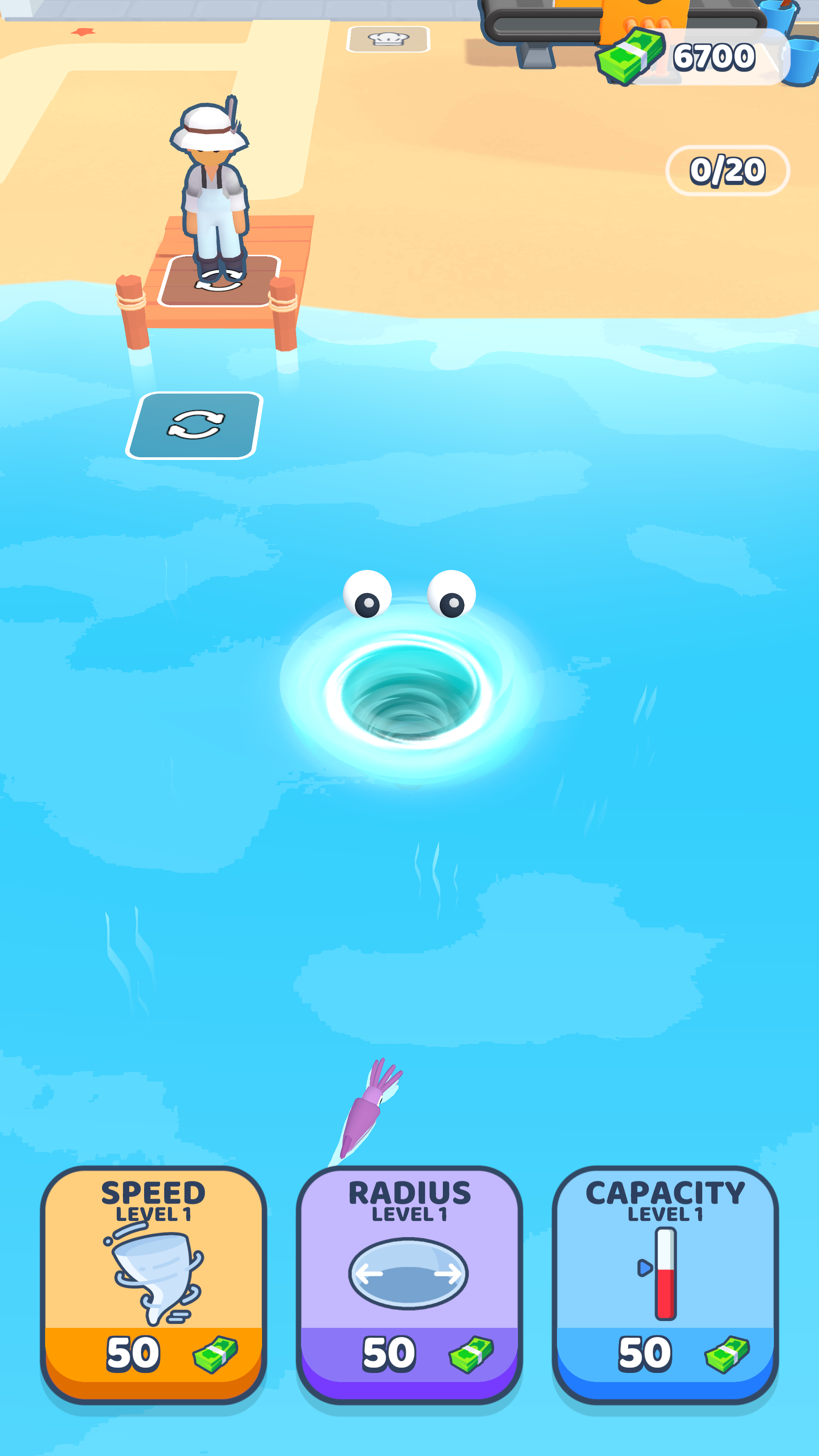Purchase the Radius upgrade for 50
This screenshot has width=819, height=1456.
coord(409,1284)
